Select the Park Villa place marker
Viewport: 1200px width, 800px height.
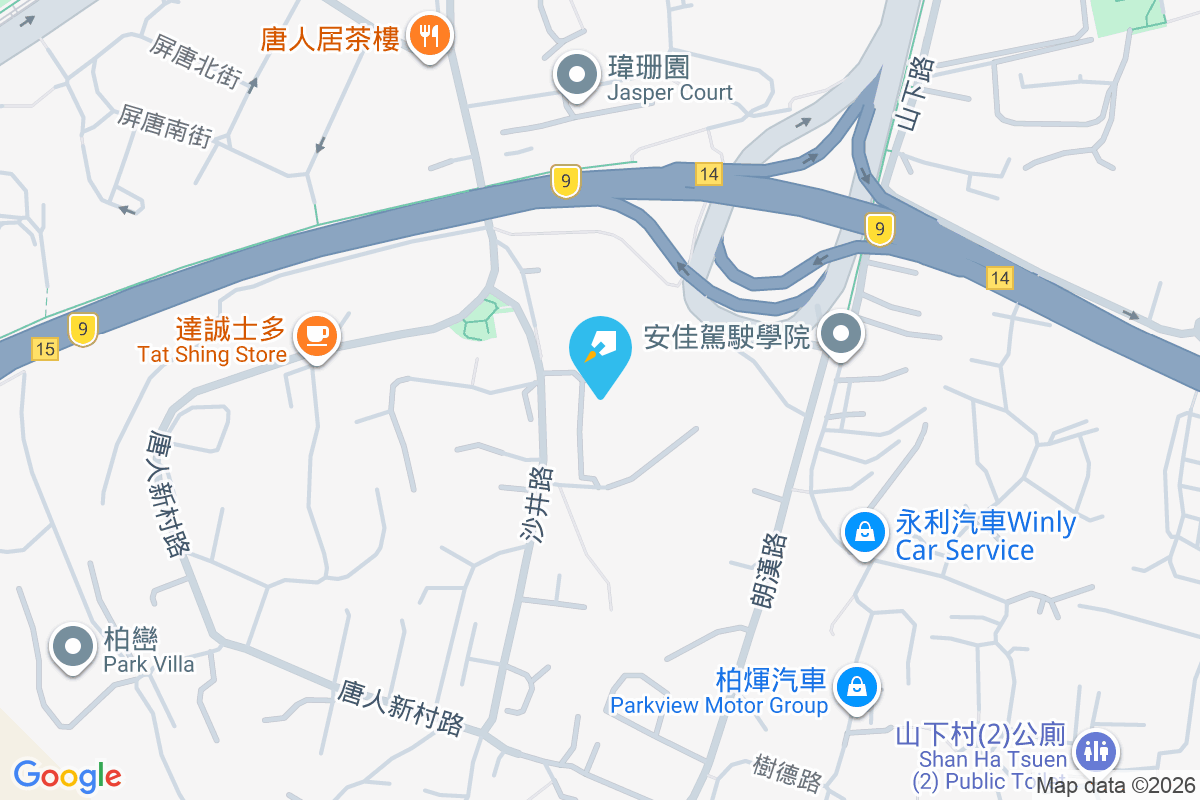coord(73,648)
